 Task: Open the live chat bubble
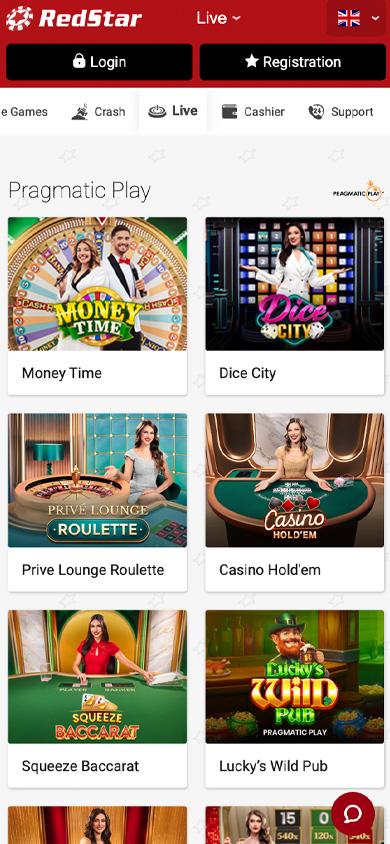(x=353, y=813)
